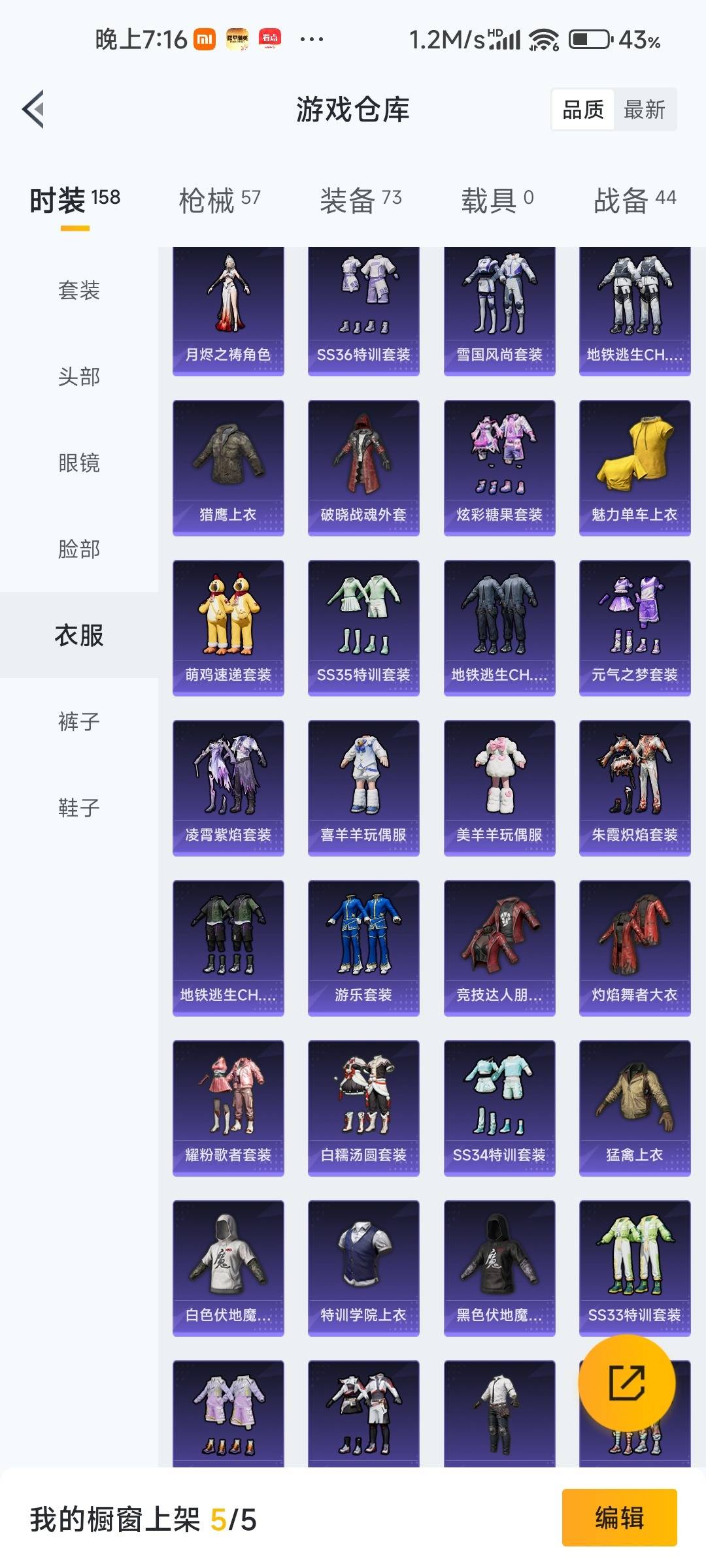Tap the 魅力单车上衣 item
706x1568 pixels.
[635, 464]
